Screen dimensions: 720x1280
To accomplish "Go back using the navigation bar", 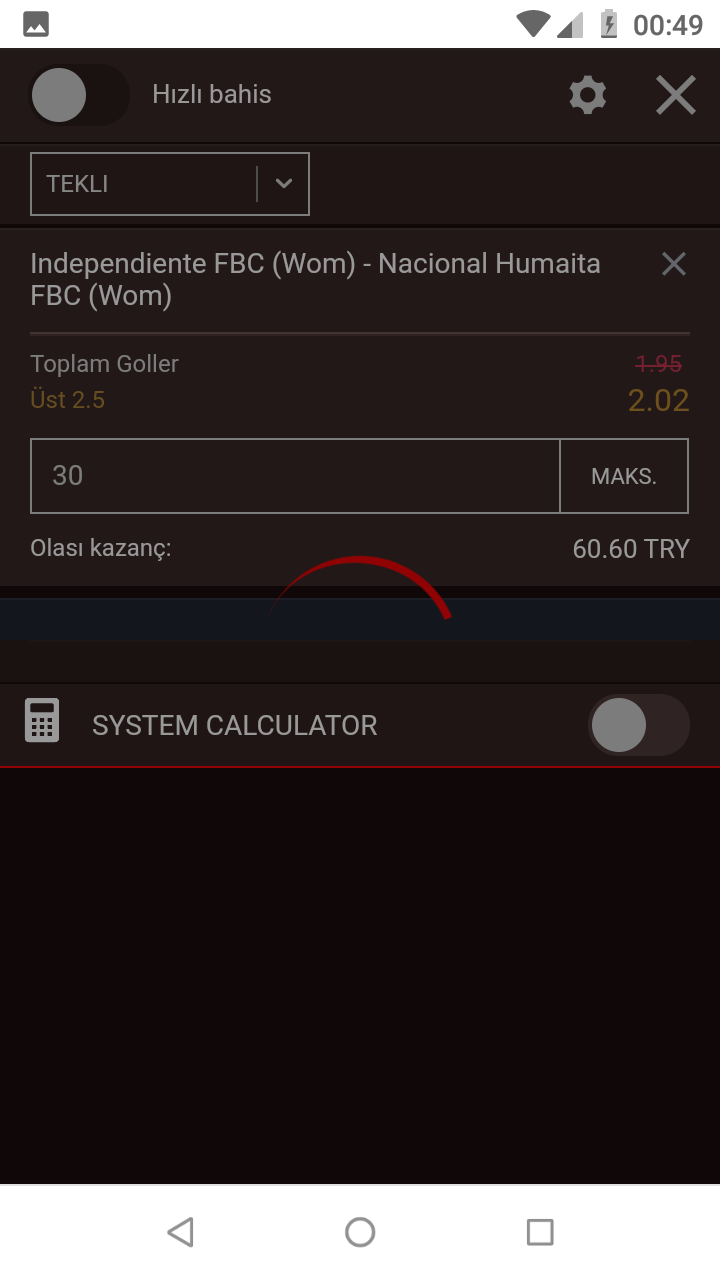I will 180,1232.
